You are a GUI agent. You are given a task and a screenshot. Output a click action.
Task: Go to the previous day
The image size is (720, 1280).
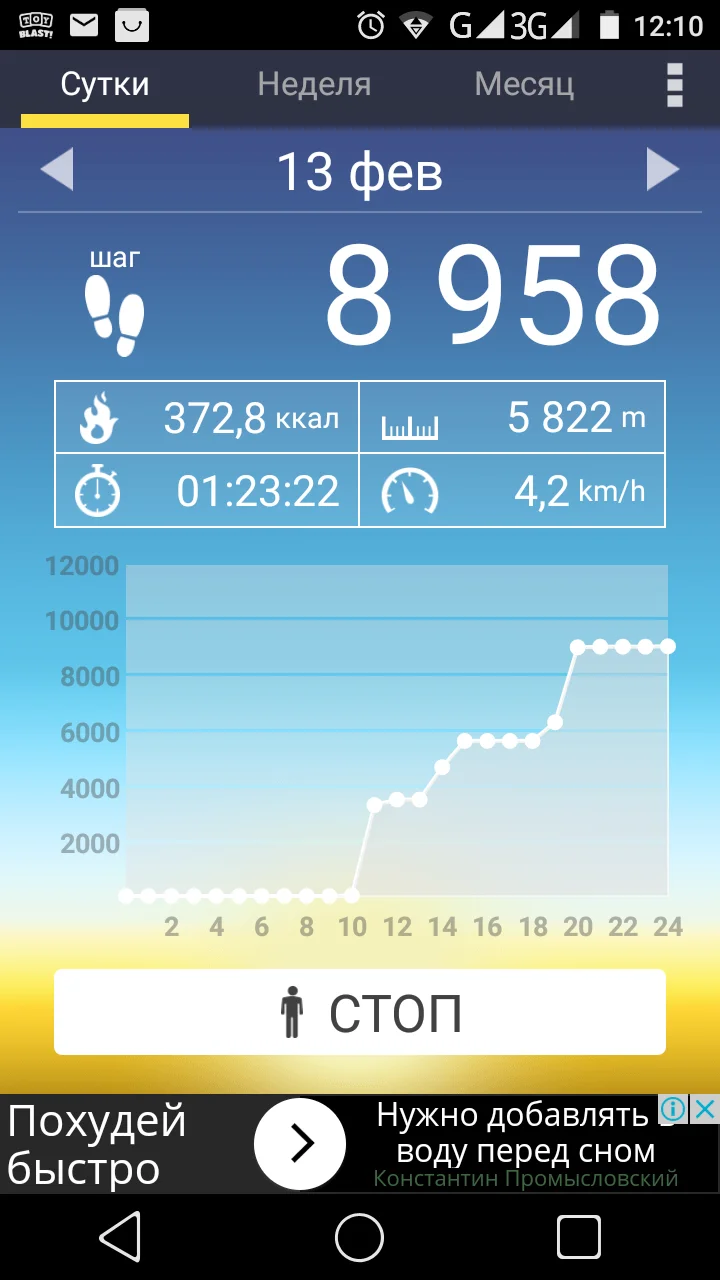[x=57, y=170]
